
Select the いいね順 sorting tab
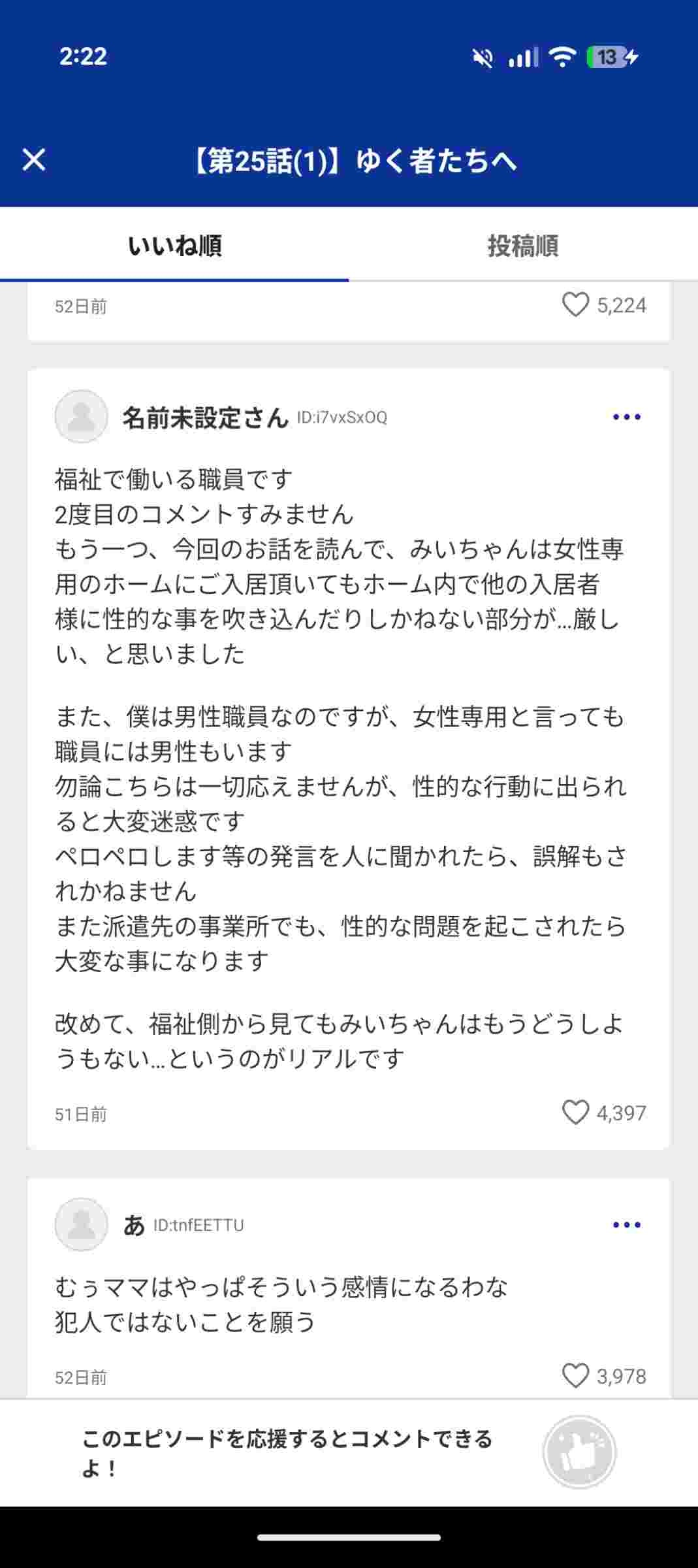coord(174,246)
